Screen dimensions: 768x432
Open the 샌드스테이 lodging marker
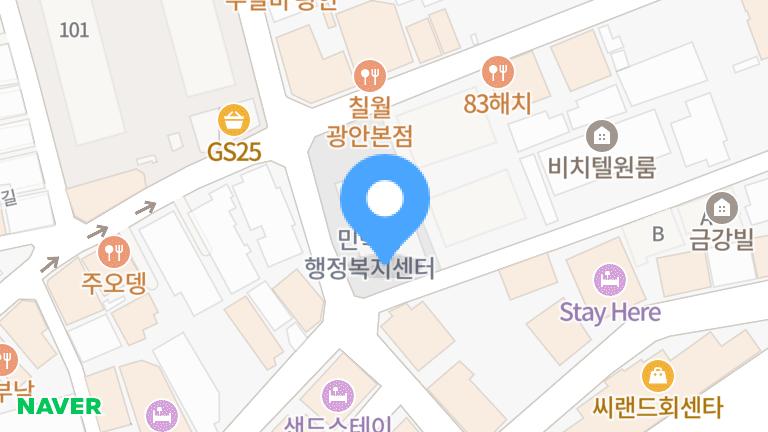pos(339,394)
